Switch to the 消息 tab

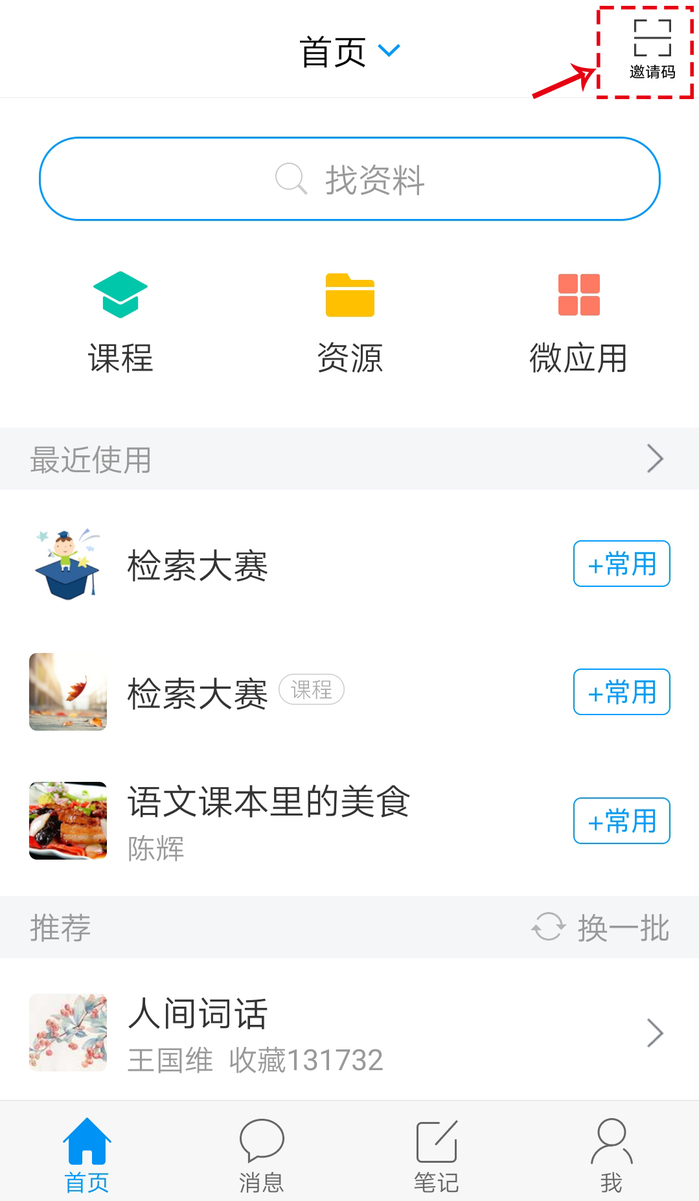pos(261,1155)
